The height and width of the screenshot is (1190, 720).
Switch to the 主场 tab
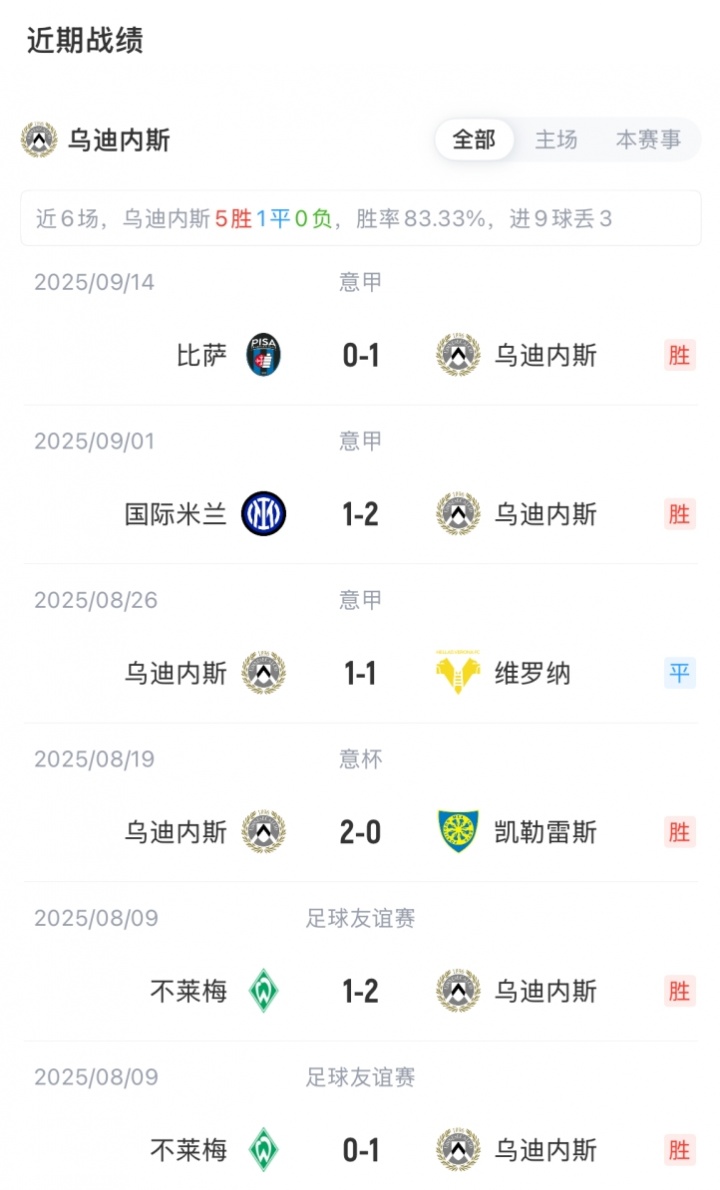coord(556,140)
